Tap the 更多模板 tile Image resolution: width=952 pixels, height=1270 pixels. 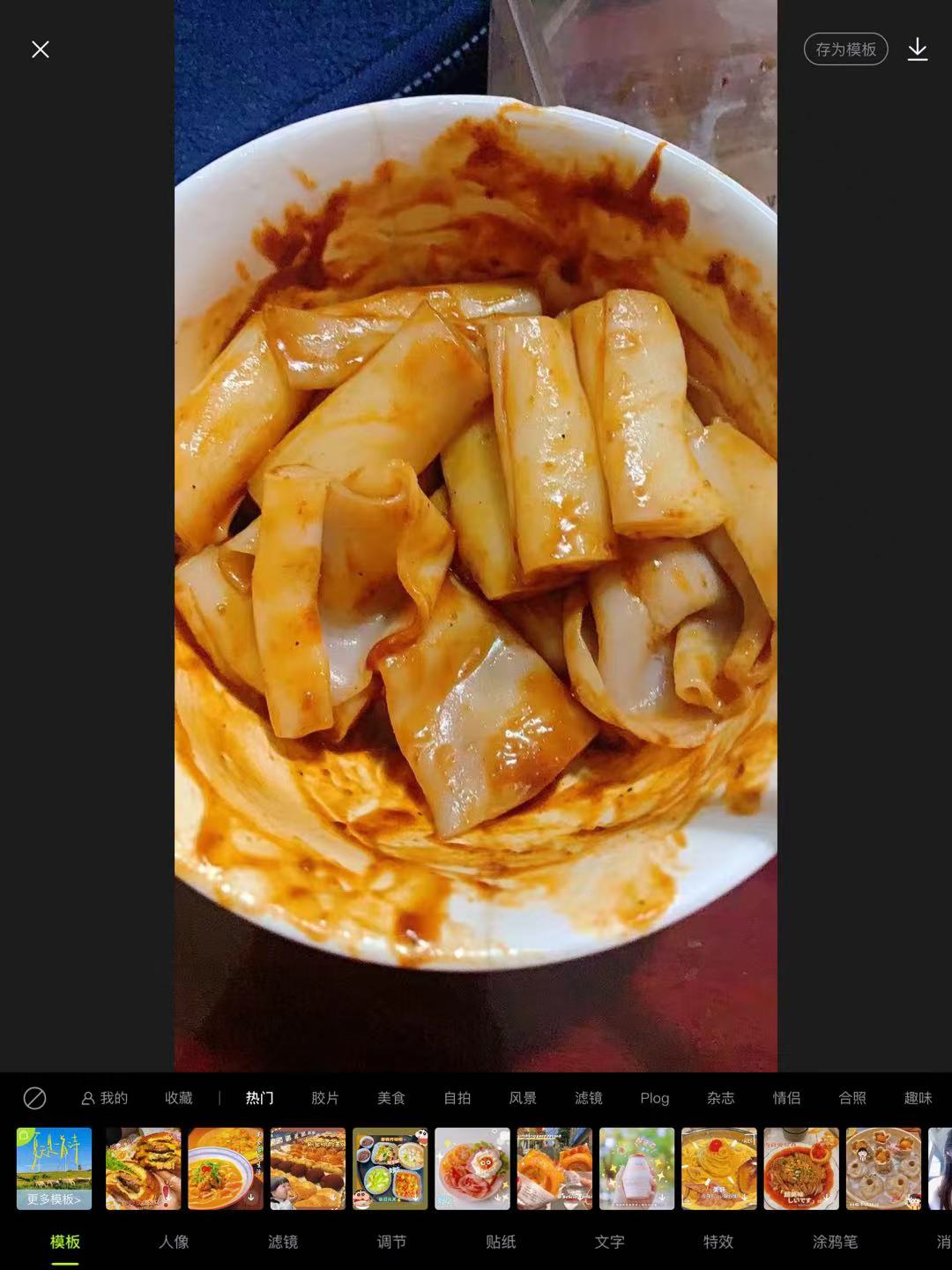click(54, 1169)
